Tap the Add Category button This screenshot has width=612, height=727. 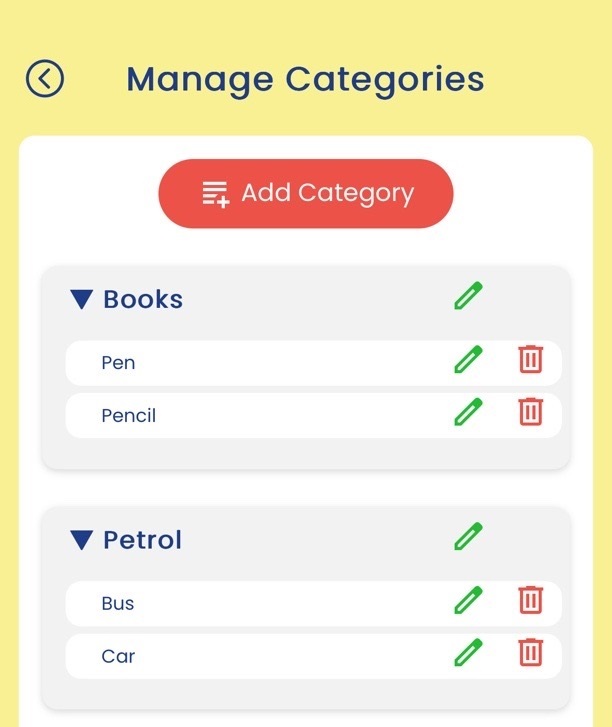(x=306, y=193)
